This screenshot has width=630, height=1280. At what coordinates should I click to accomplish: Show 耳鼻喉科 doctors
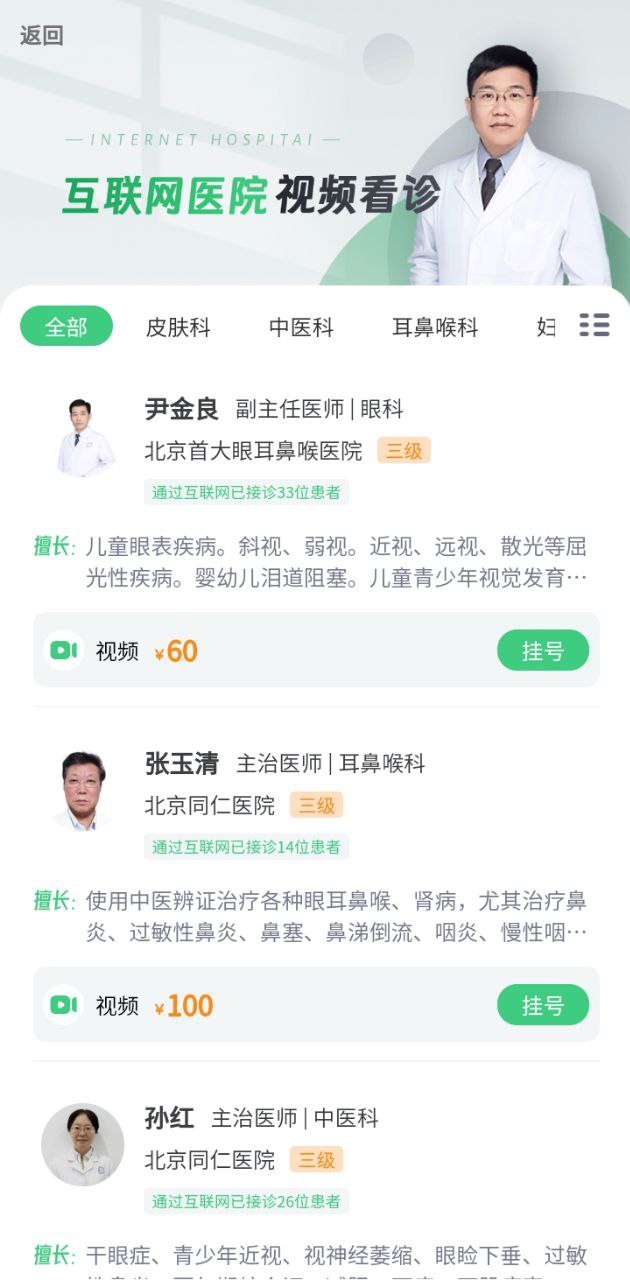pyautogui.click(x=435, y=327)
